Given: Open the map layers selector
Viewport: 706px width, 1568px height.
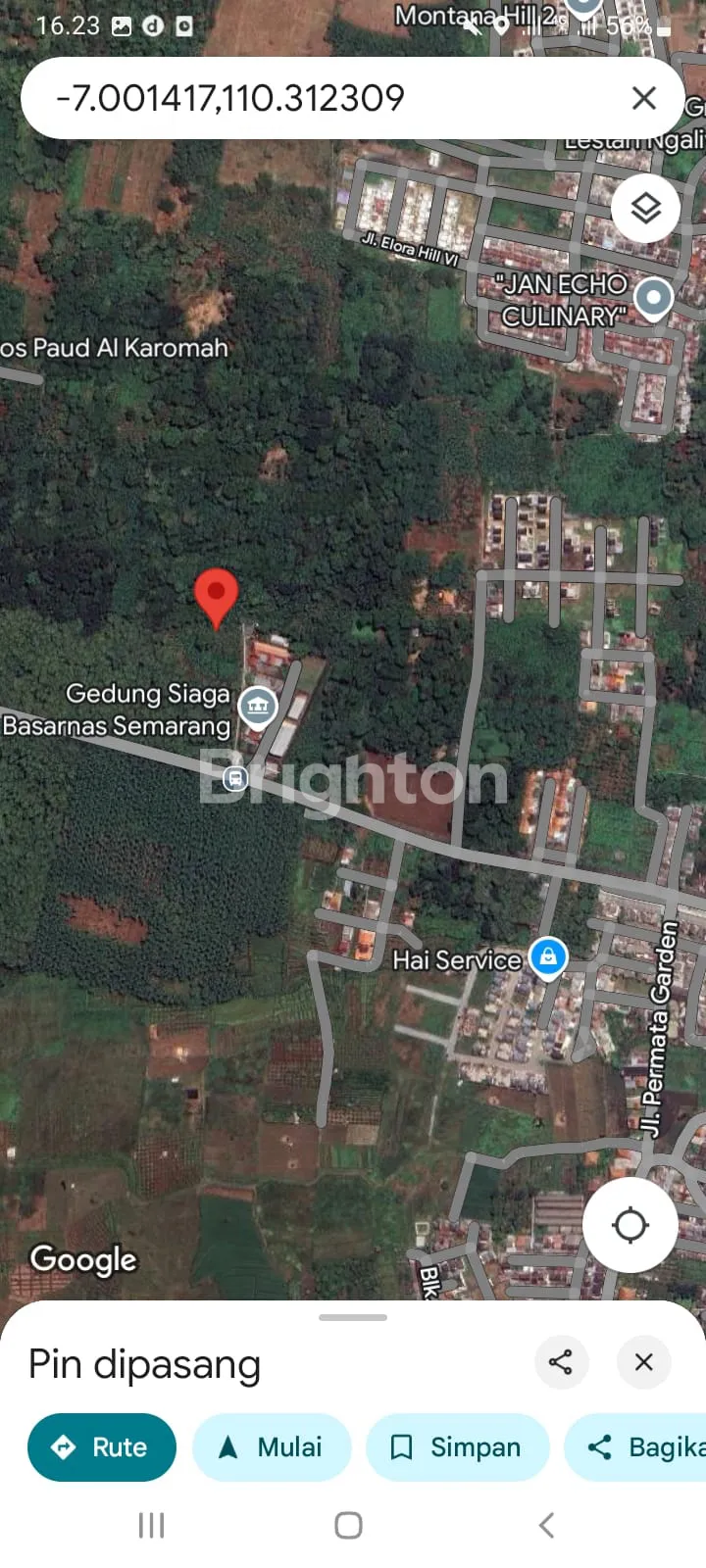Looking at the screenshot, I should [x=645, y=208].
